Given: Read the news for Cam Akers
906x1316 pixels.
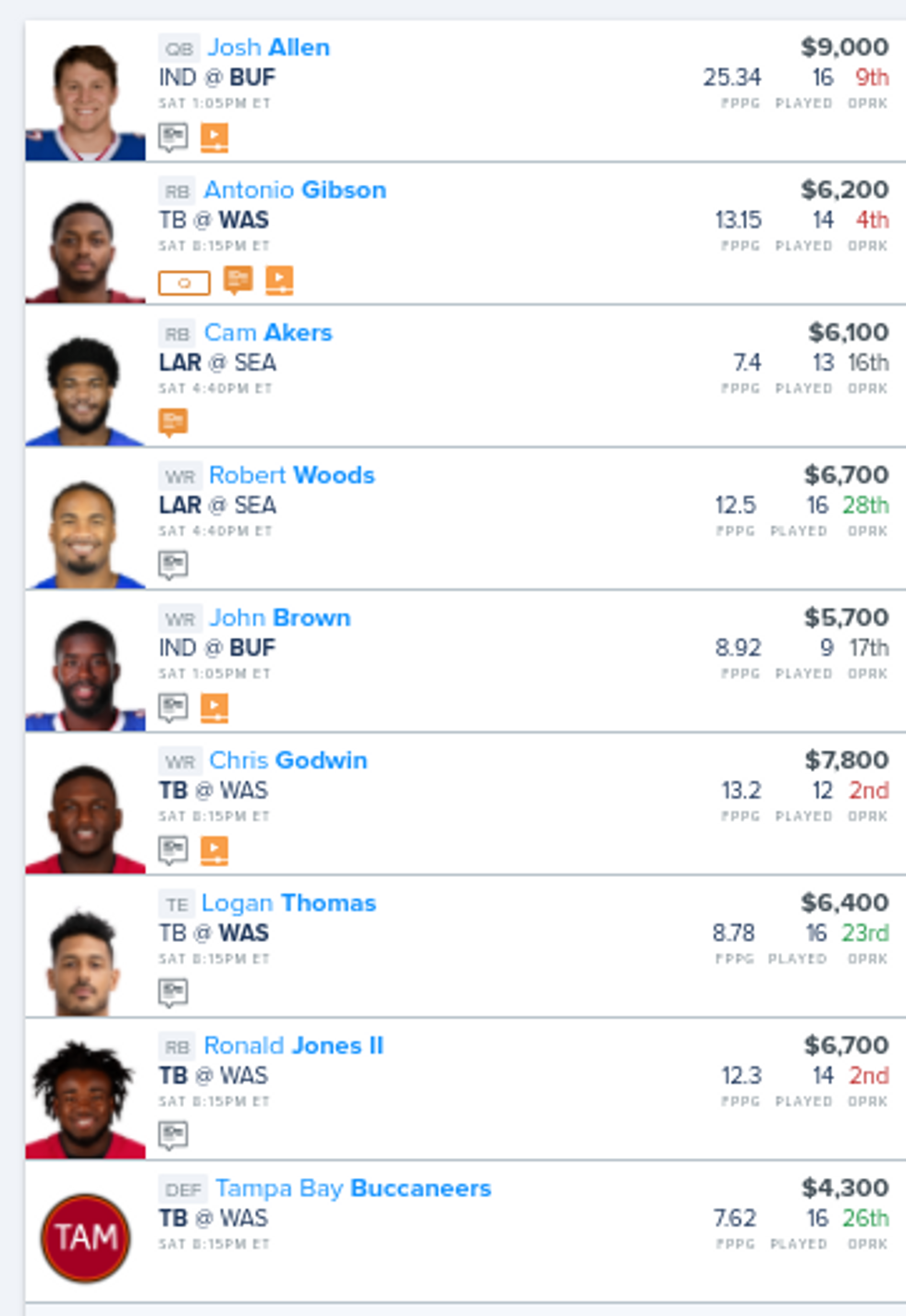Looking at the screenshot, I should [x=173, y=422].
